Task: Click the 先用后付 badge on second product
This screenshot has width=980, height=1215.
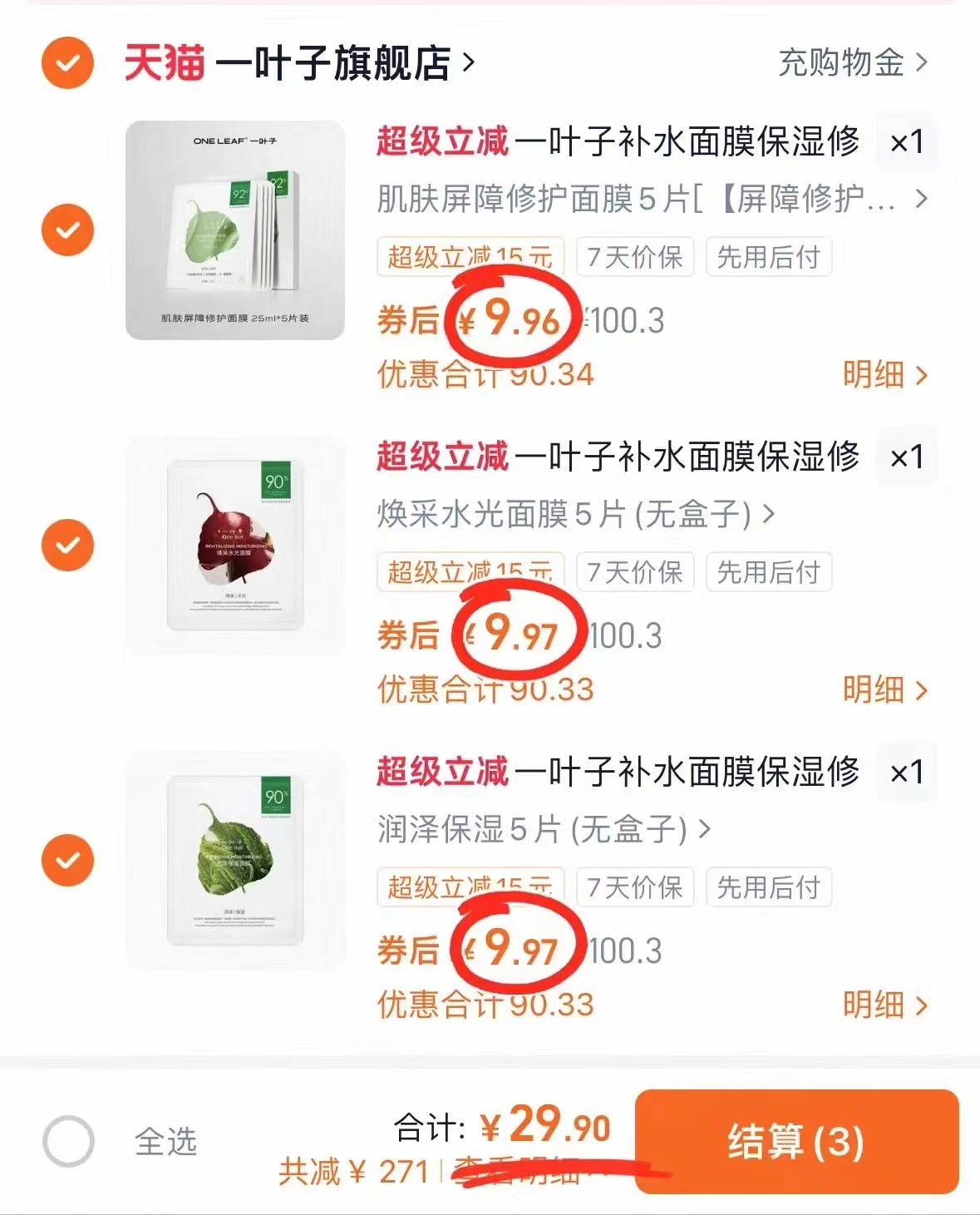Action: click(x=769, y=572)
